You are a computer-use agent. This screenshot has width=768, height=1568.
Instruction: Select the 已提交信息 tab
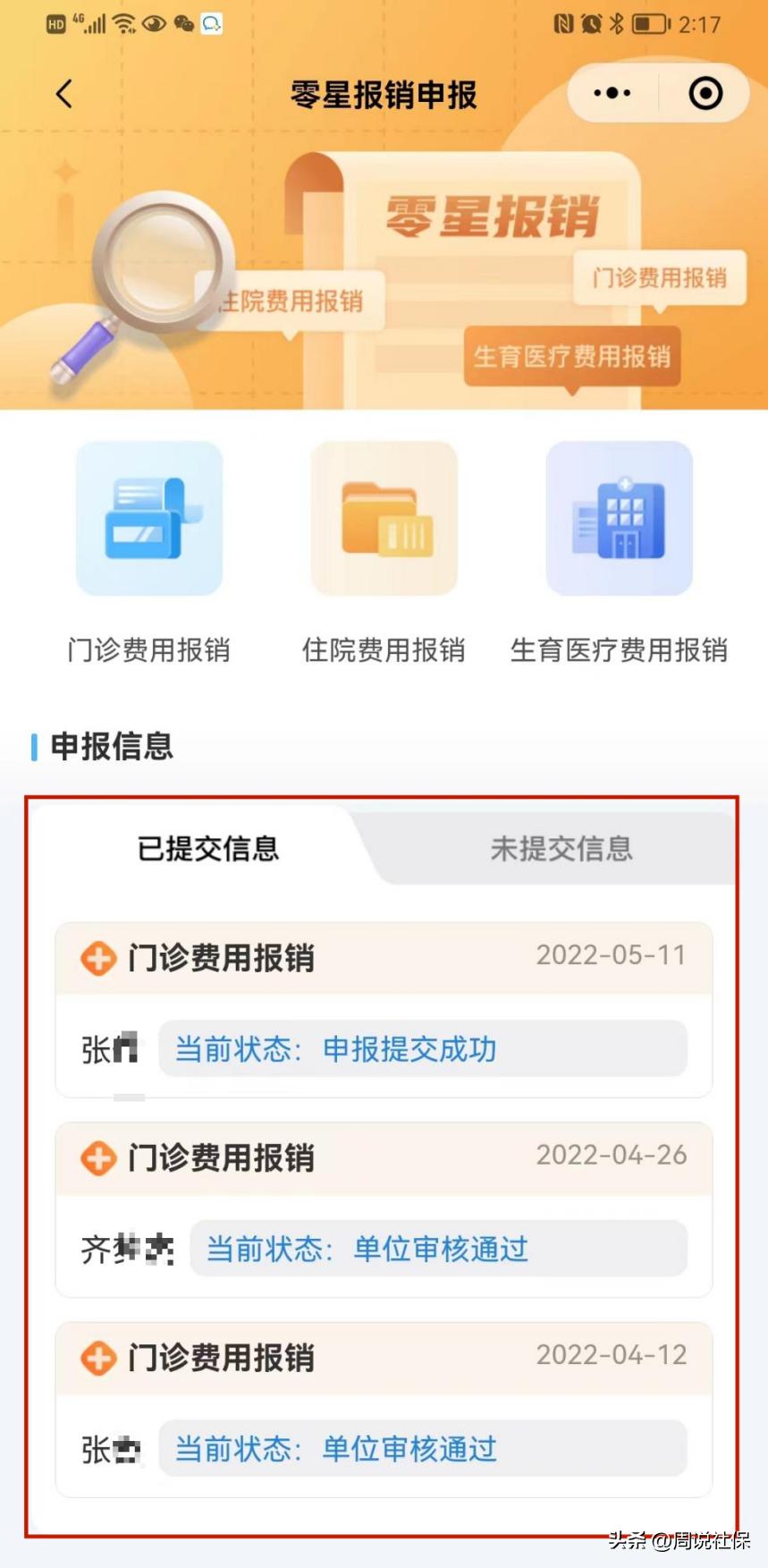coord(207,849)
